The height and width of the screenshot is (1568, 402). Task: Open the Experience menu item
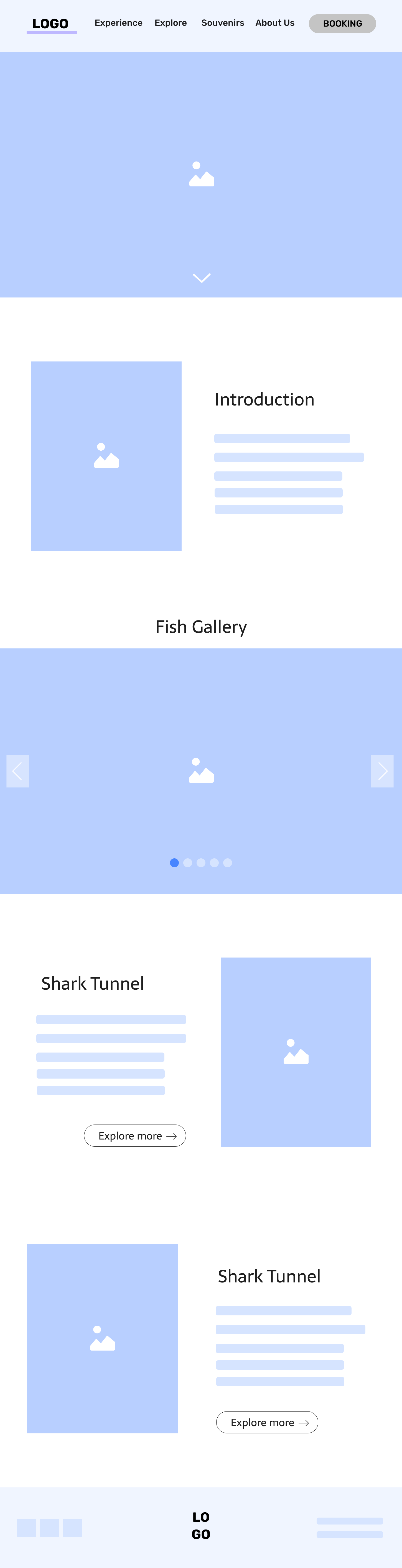[118, 23]
